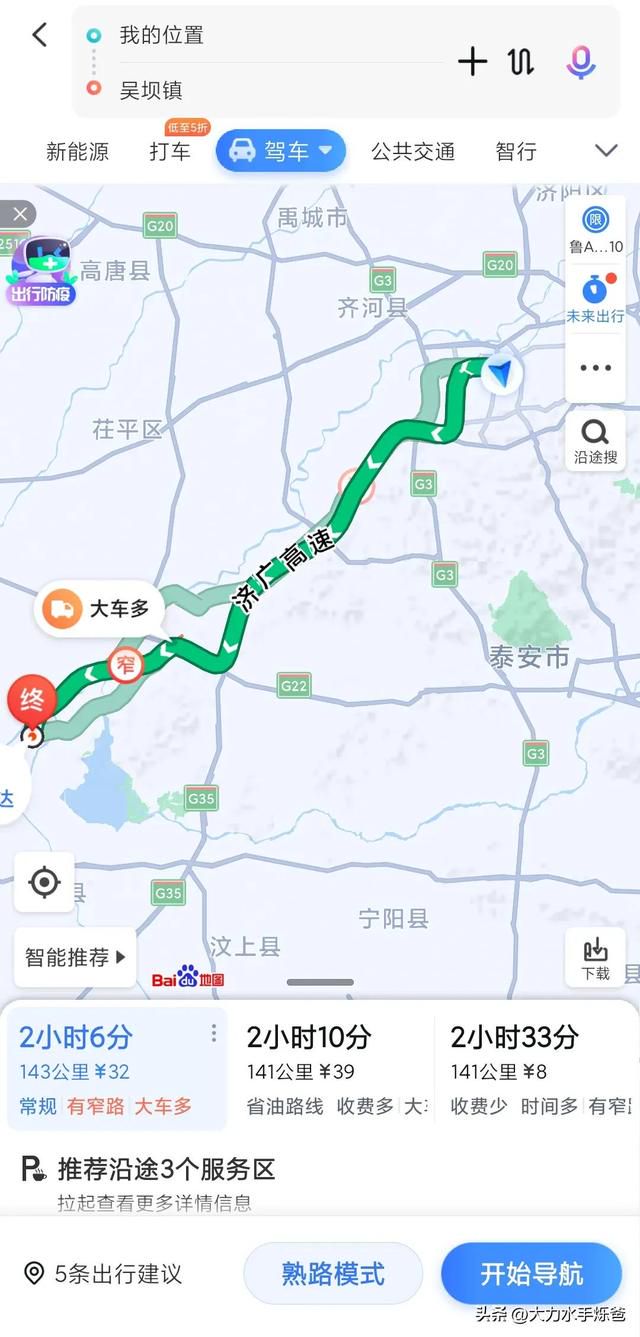Expand more travel modes with chevron

(606, 151)
